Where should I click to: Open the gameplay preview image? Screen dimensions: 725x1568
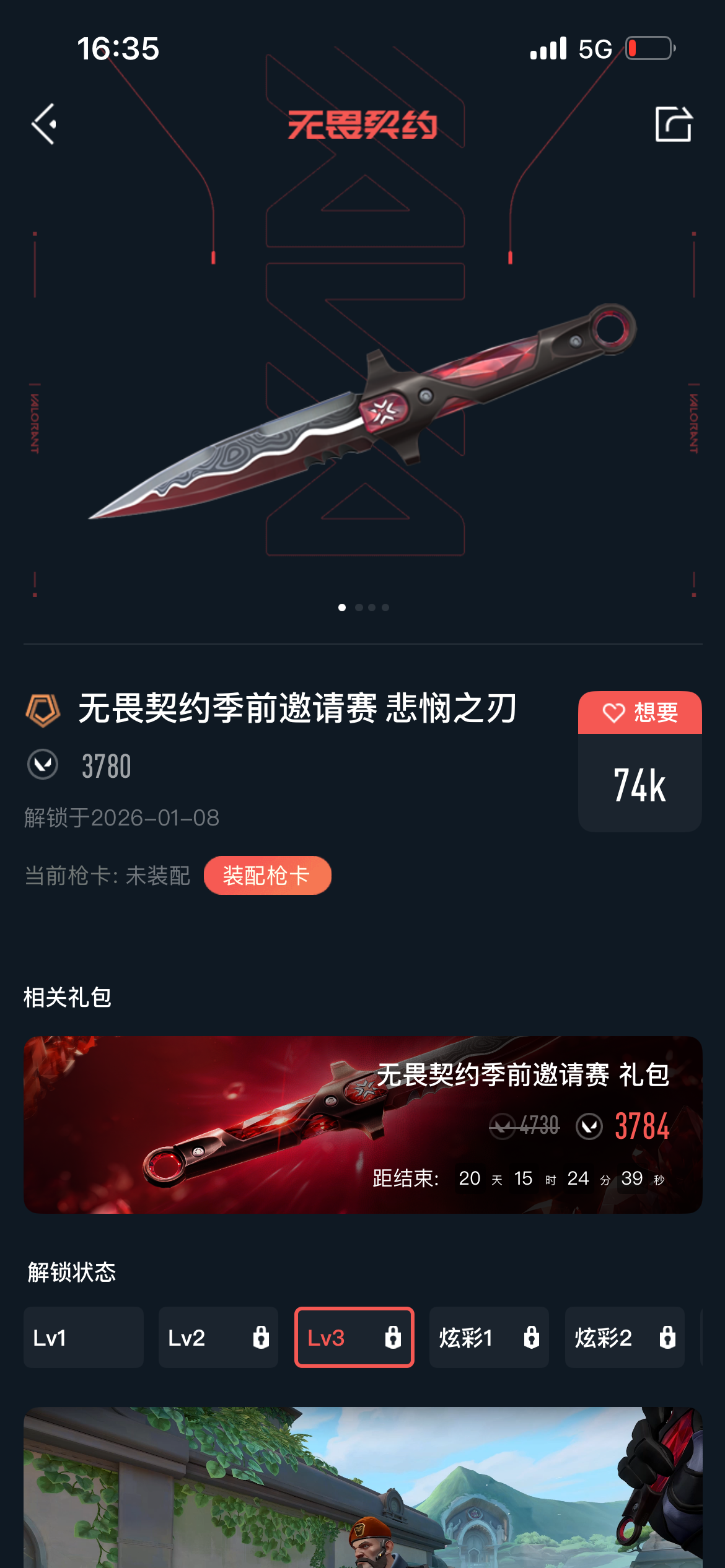click(x=362, y=1487)
